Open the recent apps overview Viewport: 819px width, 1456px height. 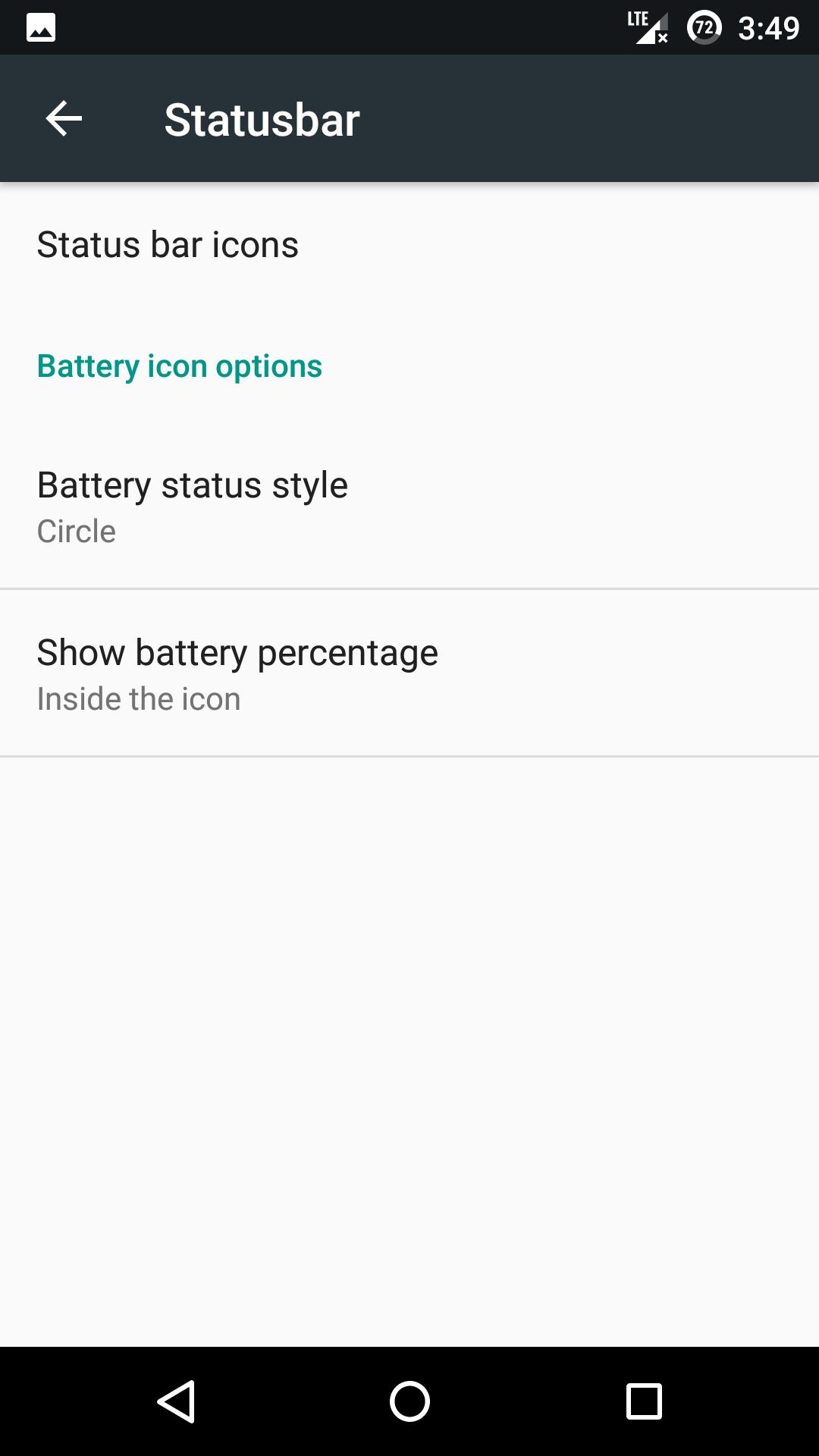pos(644,1401)
